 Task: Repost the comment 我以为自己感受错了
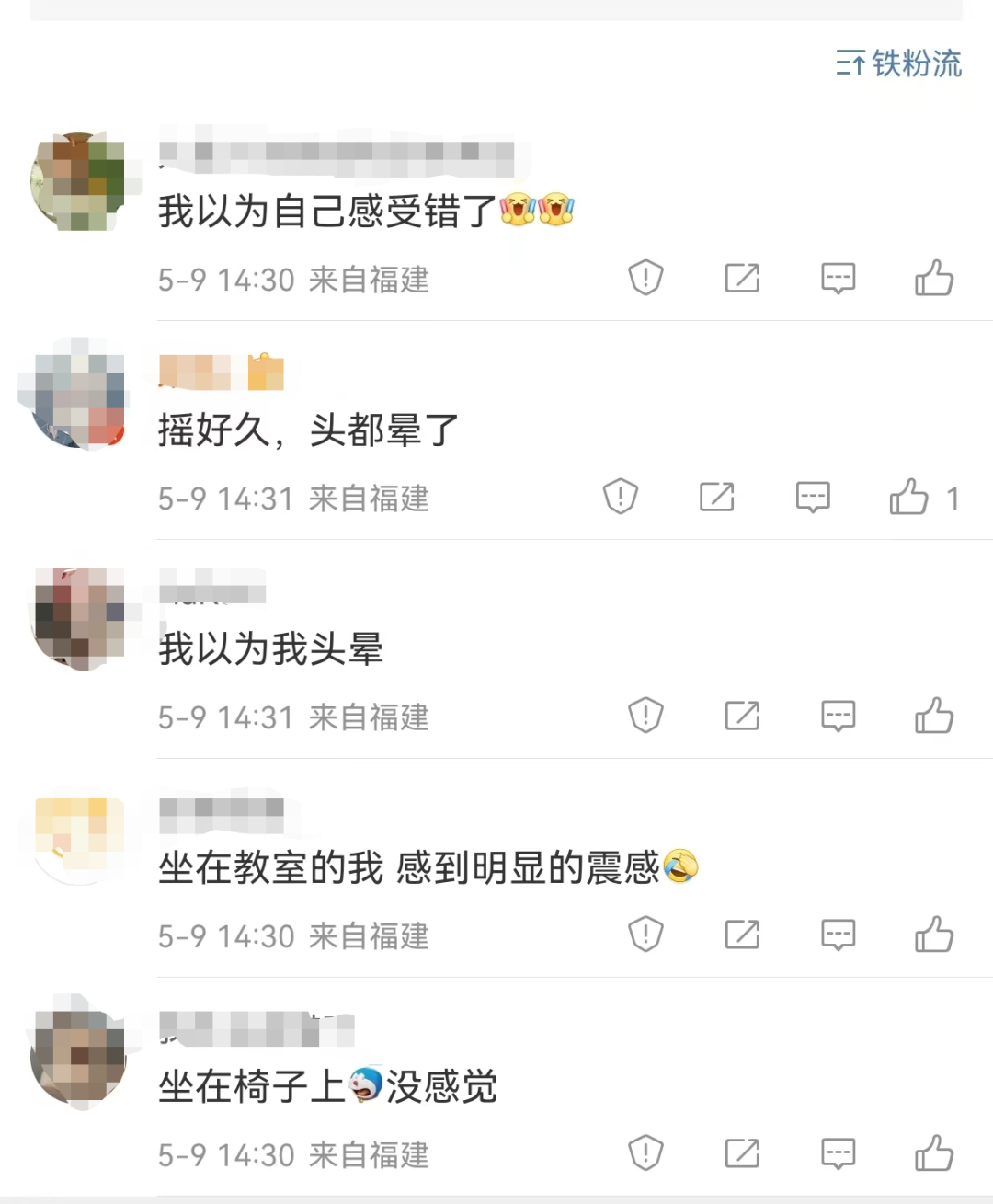click(x=742, y=278)
